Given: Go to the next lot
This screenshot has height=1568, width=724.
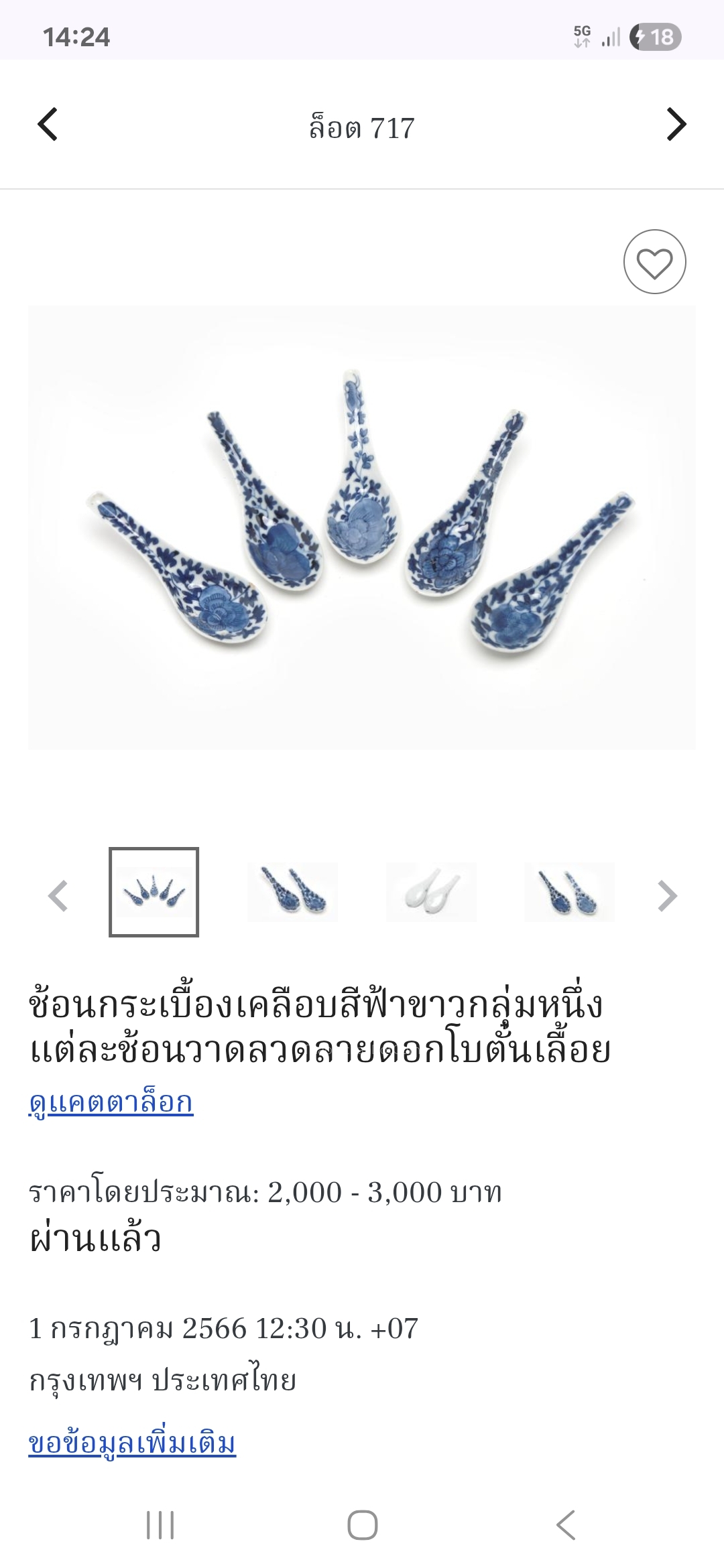Looking at the screenshot, I should 676,125.
